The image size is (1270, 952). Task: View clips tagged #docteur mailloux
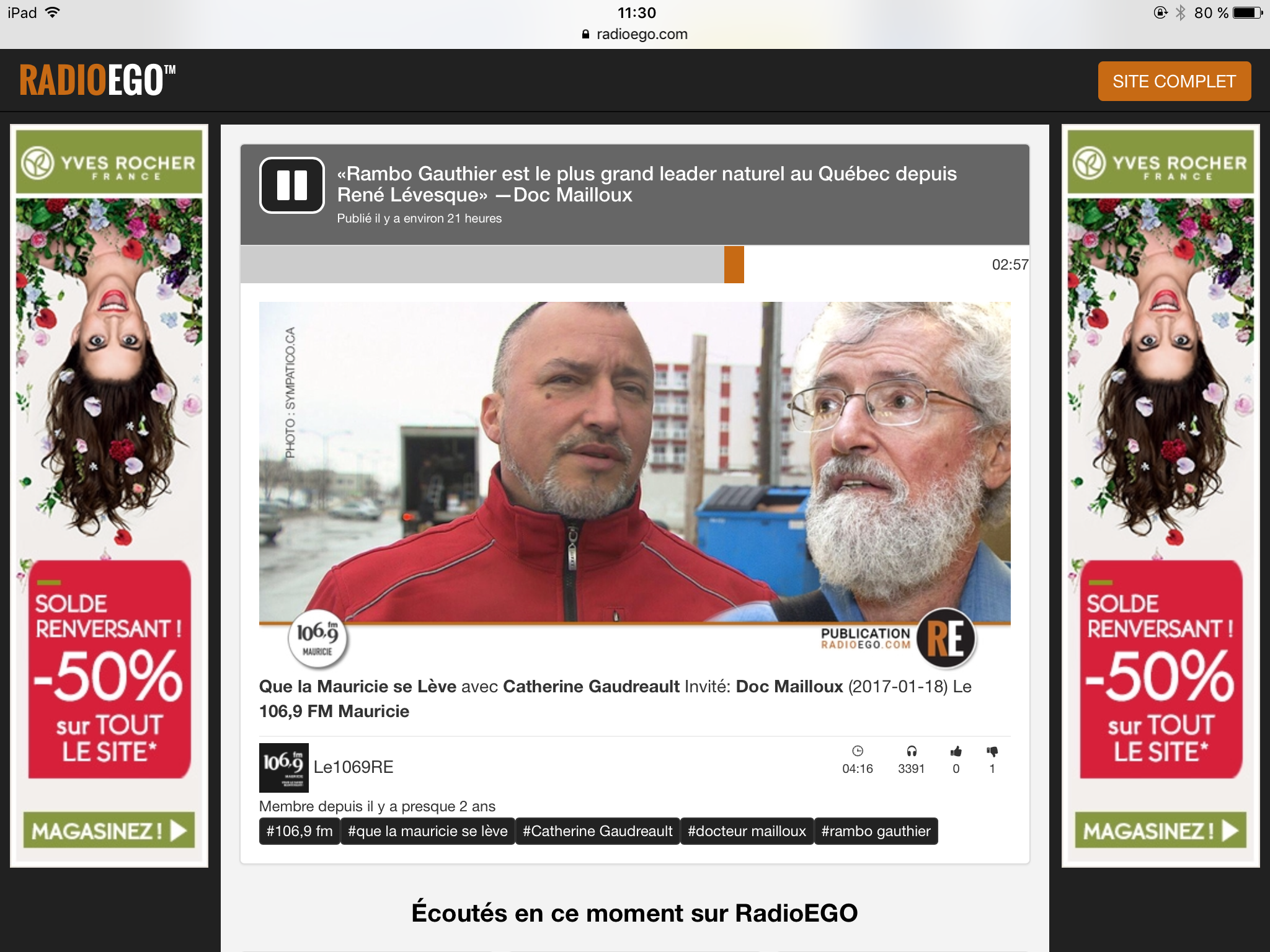click(x=747, y=831)
